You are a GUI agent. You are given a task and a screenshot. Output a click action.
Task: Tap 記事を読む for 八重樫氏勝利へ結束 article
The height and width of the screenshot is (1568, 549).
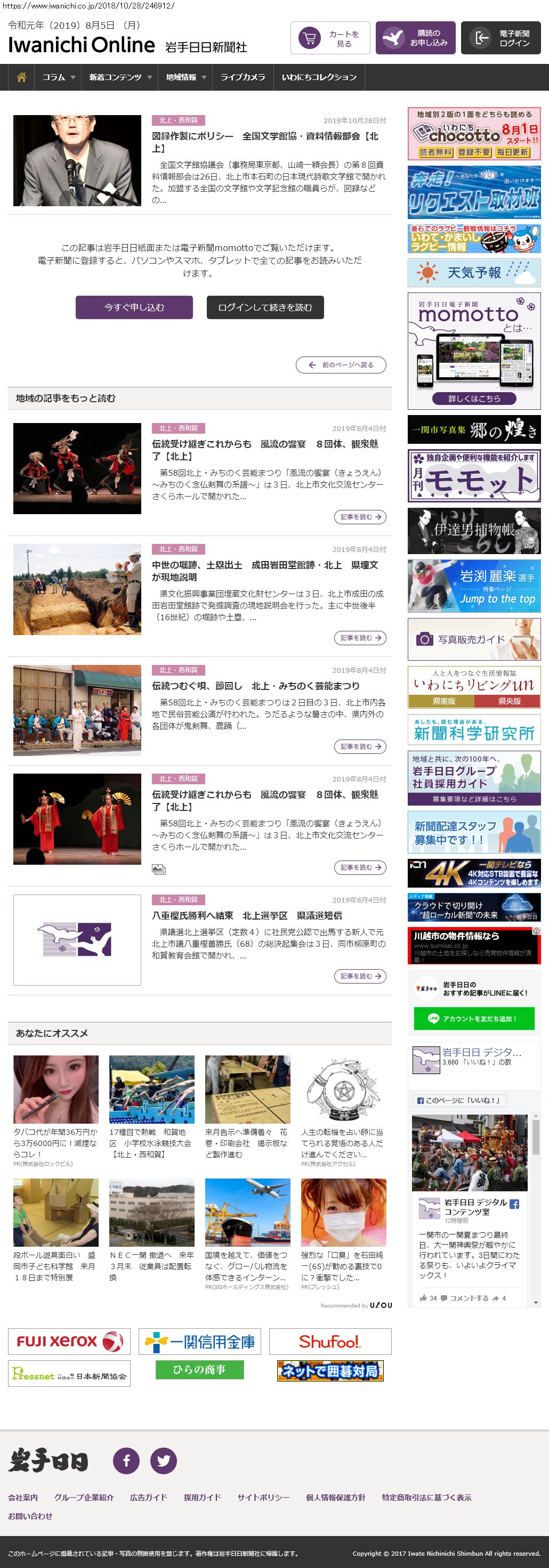360,977
